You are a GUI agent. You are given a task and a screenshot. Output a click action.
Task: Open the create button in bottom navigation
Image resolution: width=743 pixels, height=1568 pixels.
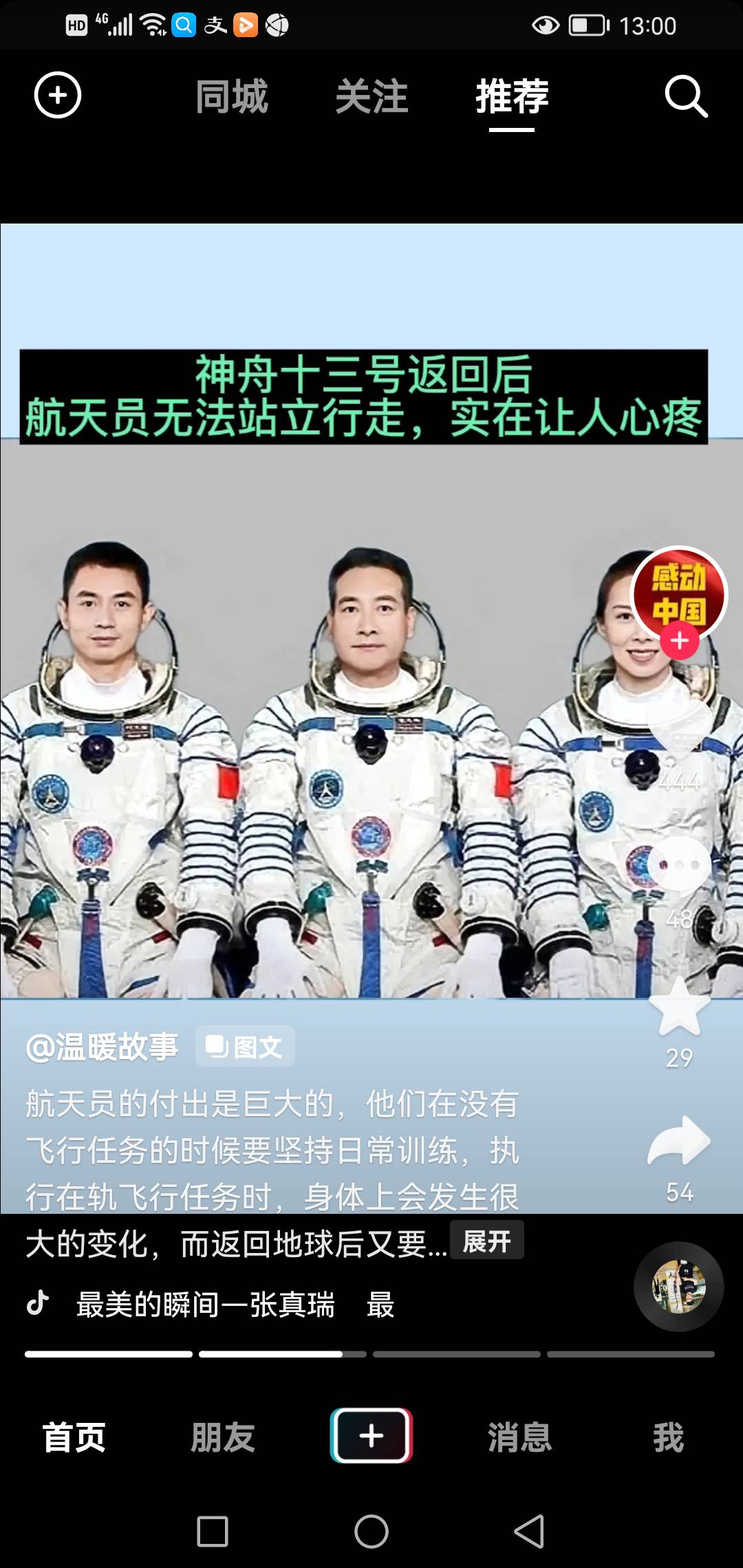(371, 1435)
